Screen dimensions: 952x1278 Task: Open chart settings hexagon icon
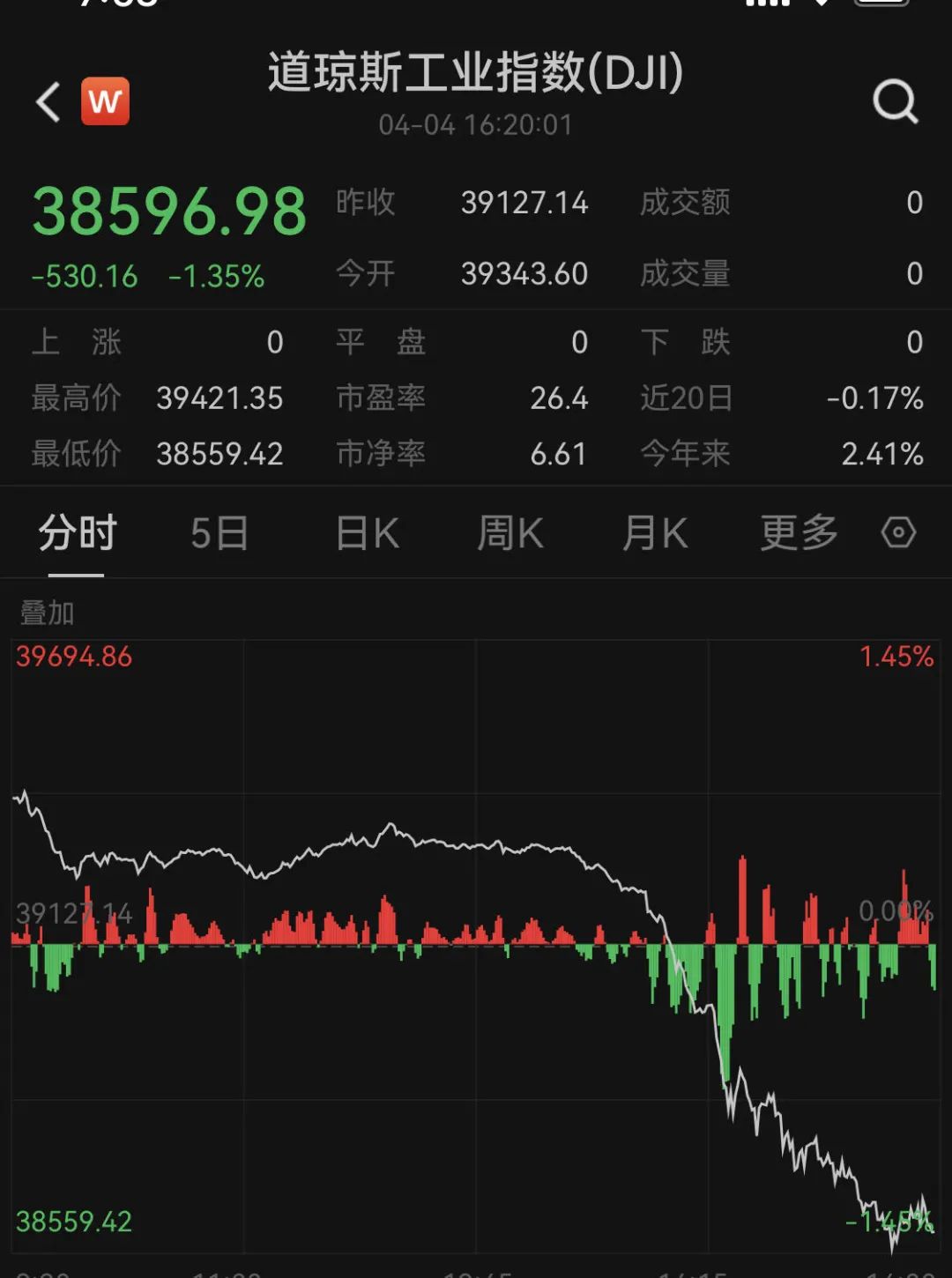click(x=898, y=532)
